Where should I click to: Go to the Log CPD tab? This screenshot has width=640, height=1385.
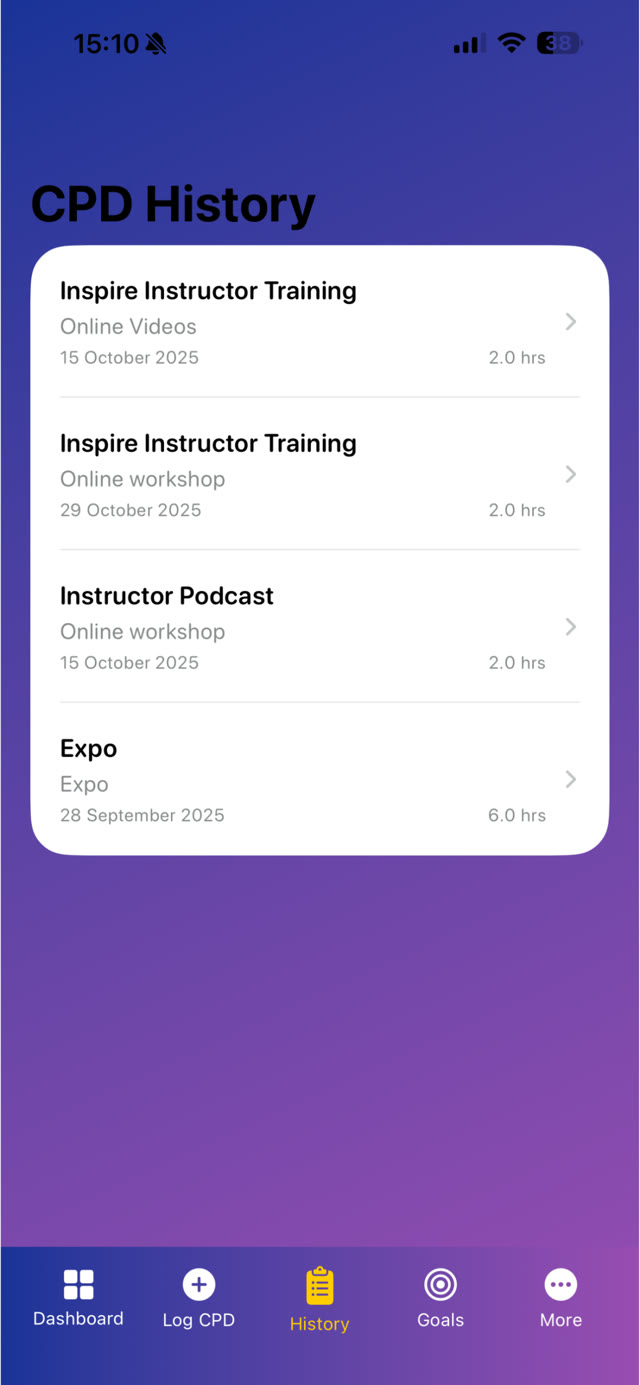[x=198, y=1298]
